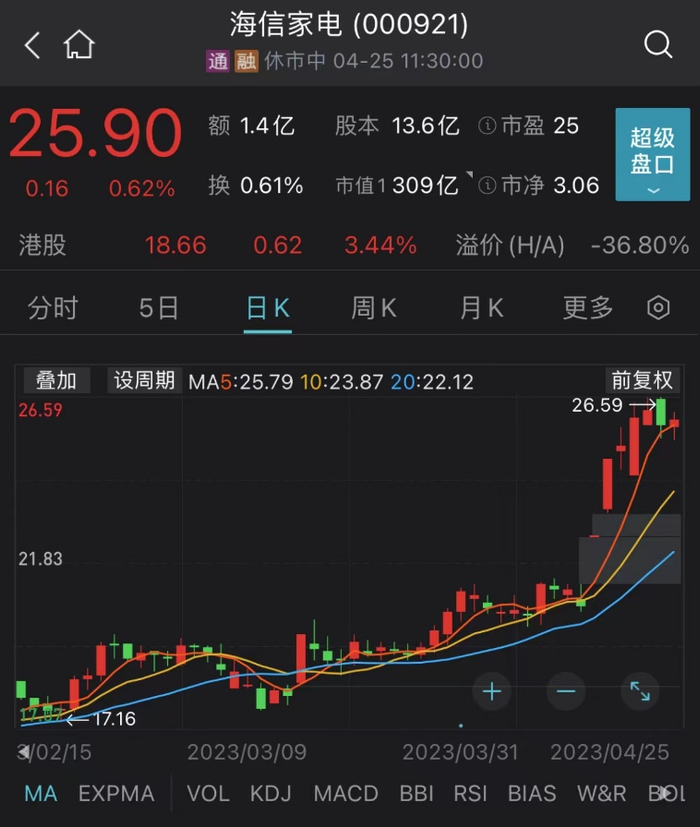Open the home icon
Image resolution: width=700 pixels, height=827 pixels.
coord(79,45)
